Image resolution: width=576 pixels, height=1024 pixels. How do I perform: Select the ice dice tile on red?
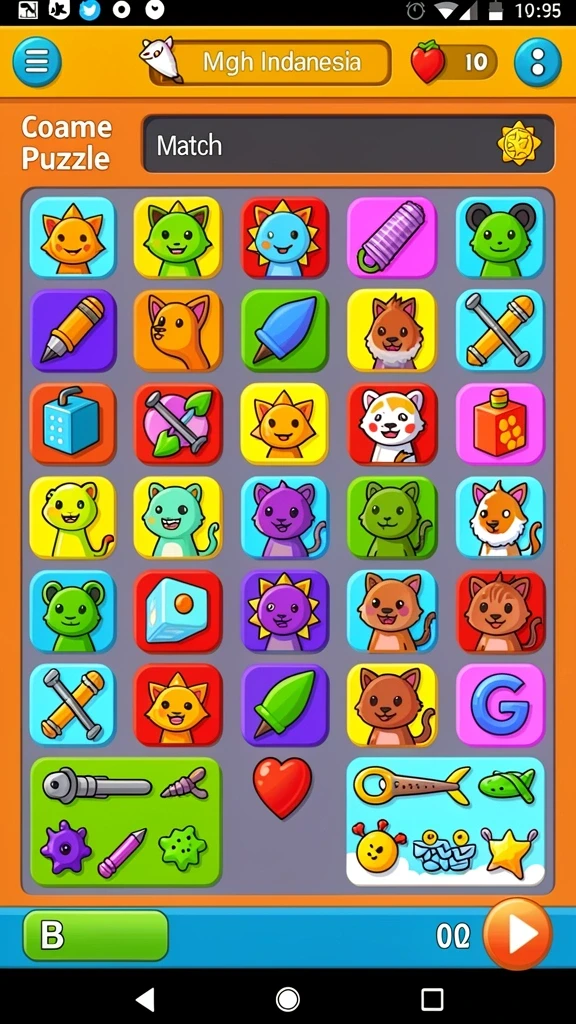click(178, 611)
